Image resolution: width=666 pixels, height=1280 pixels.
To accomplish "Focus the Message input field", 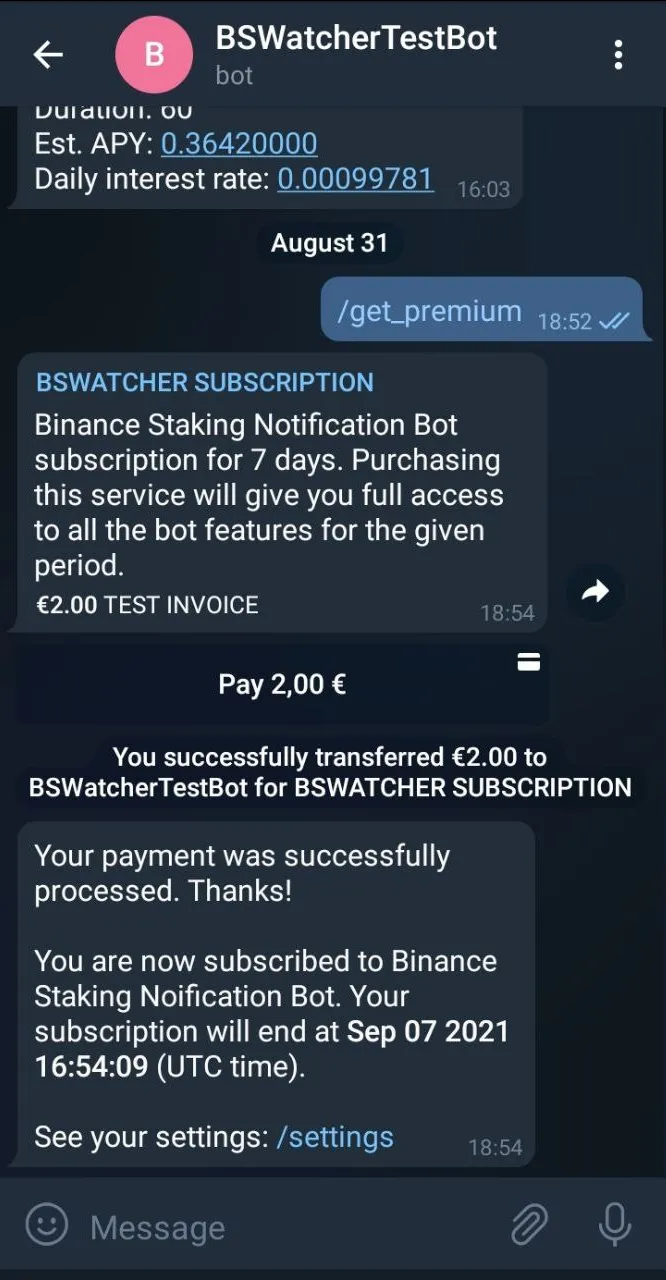I will 280,1227.
